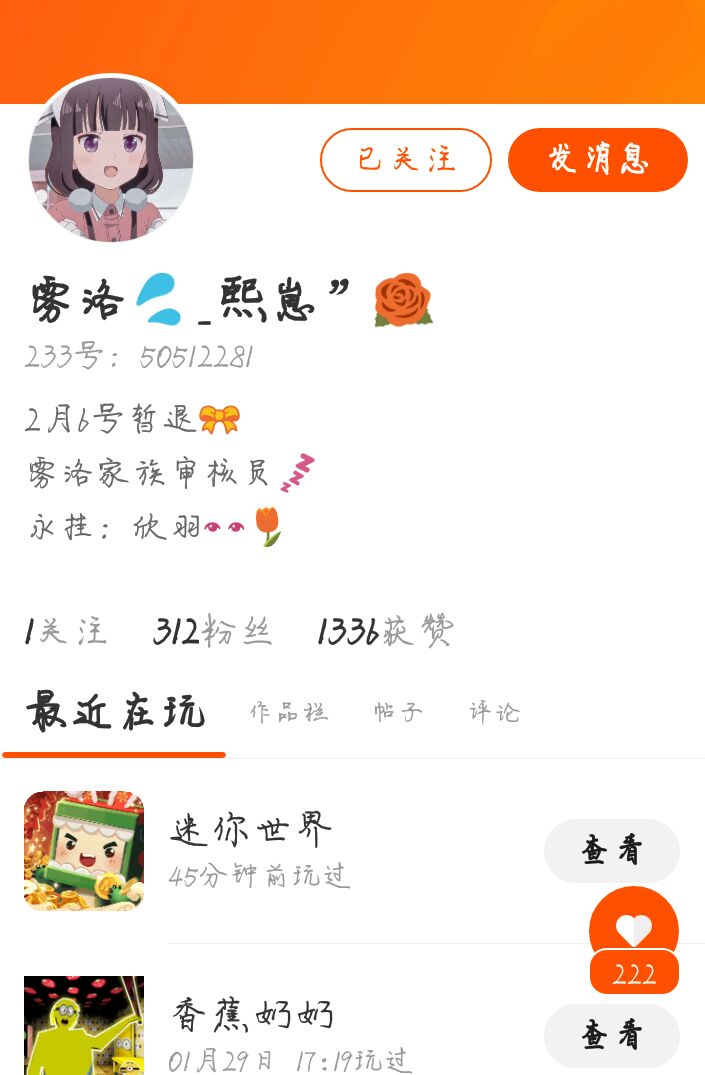Viewport: 705px width, 1075px height.
Task: Tap 查看 next to 香蕉奶奶
Action: tap(611, 1035)
